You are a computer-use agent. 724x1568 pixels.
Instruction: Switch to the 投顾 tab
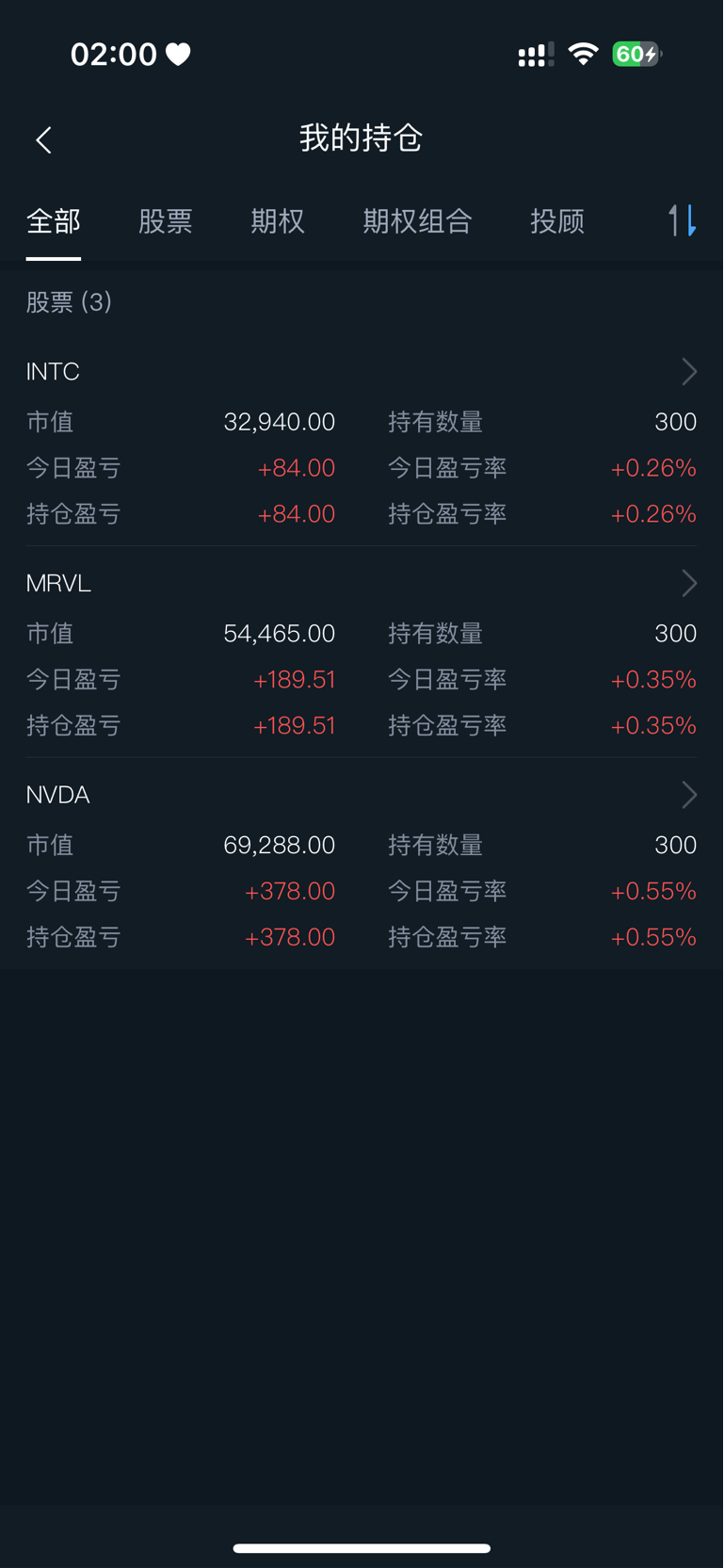557,221
